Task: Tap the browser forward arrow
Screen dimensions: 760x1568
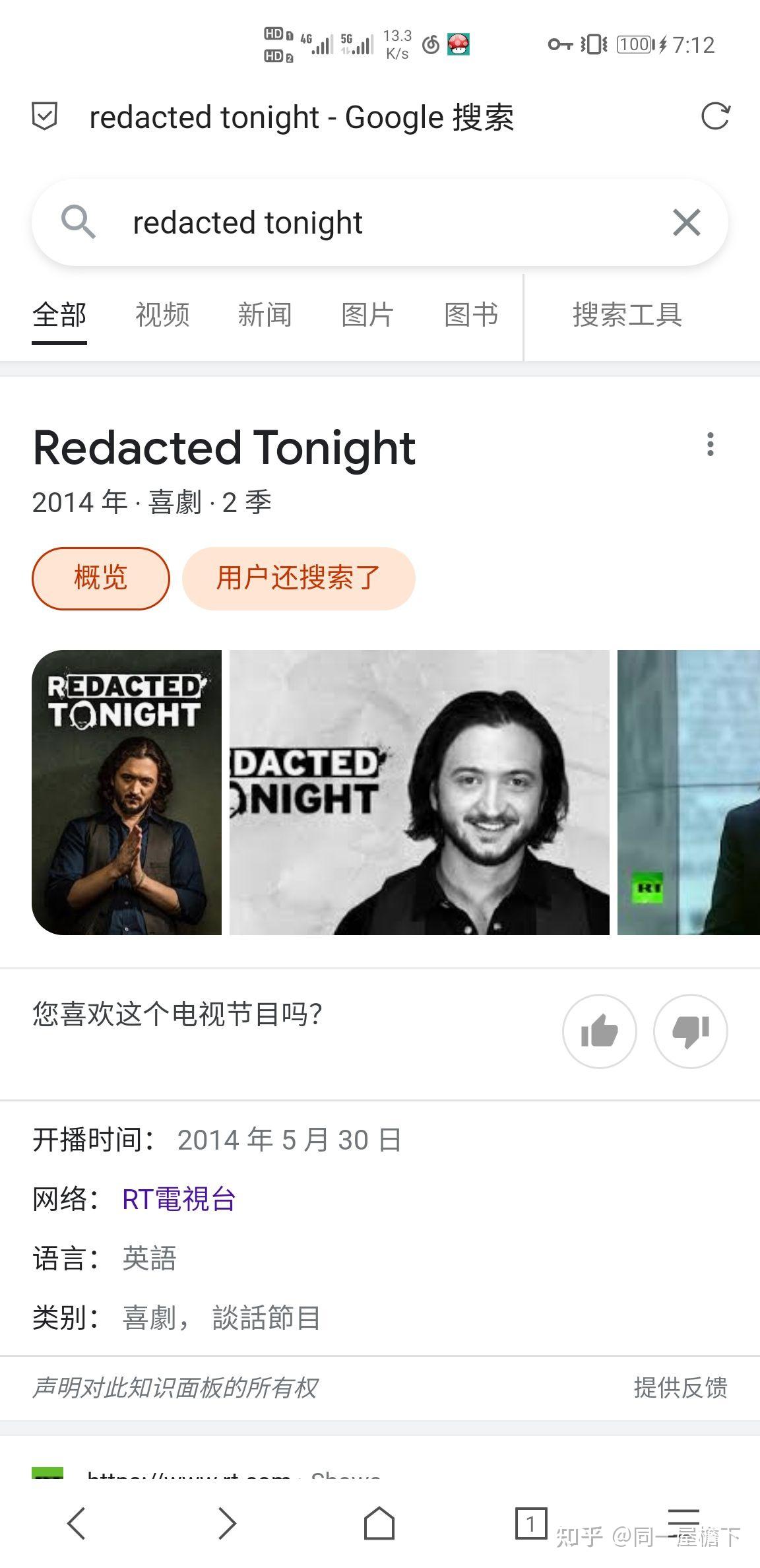Action: tap(228, 1524)
